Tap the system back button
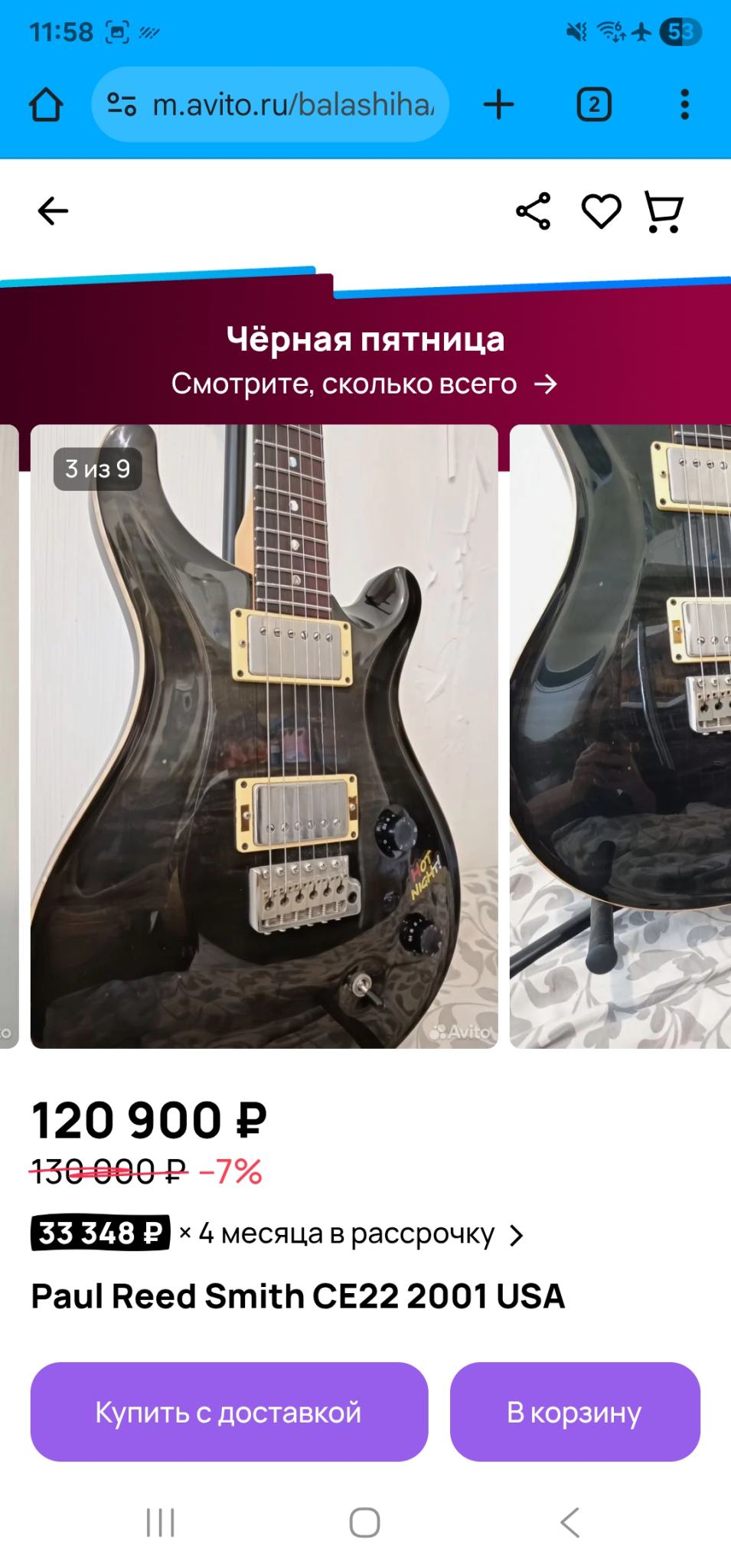 (x=569, y=1523)
